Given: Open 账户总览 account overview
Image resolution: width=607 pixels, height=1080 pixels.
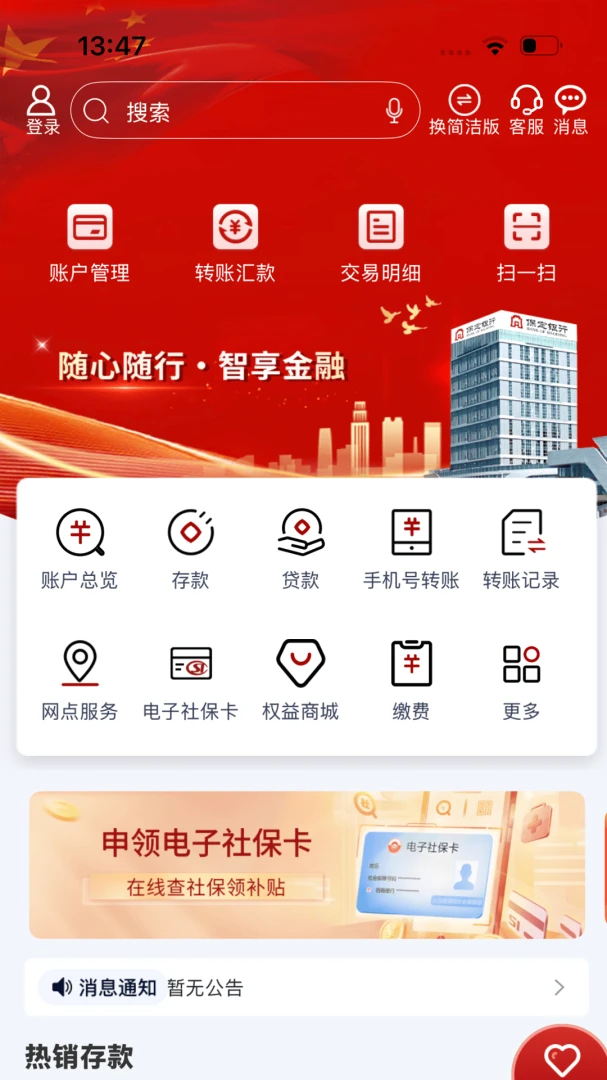Looking at the screenshot, I should pos(80,549).
